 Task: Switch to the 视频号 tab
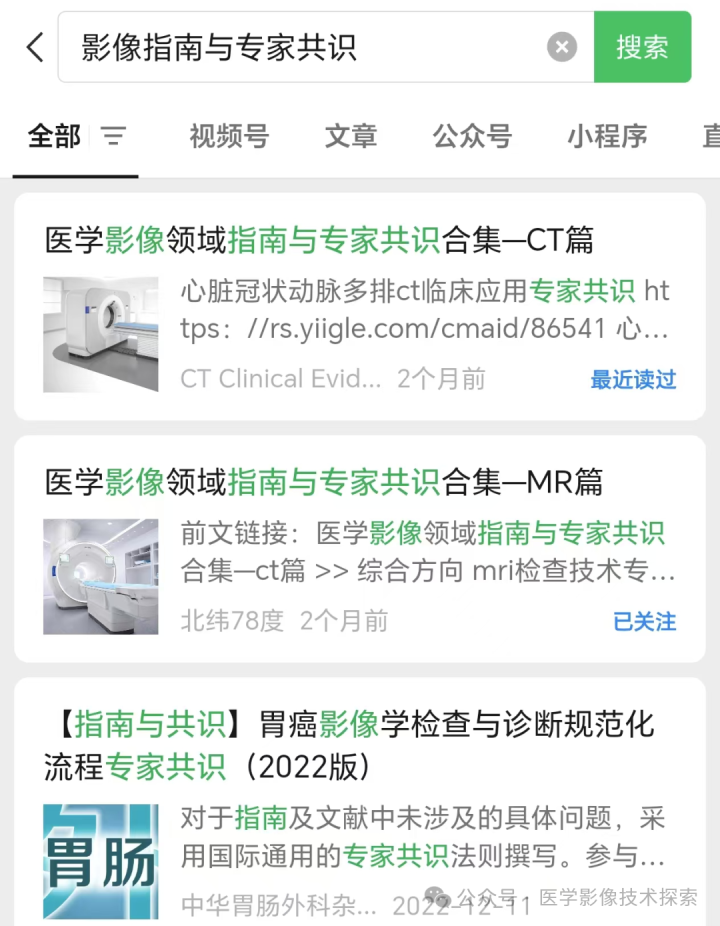click(x=229, y=136)
